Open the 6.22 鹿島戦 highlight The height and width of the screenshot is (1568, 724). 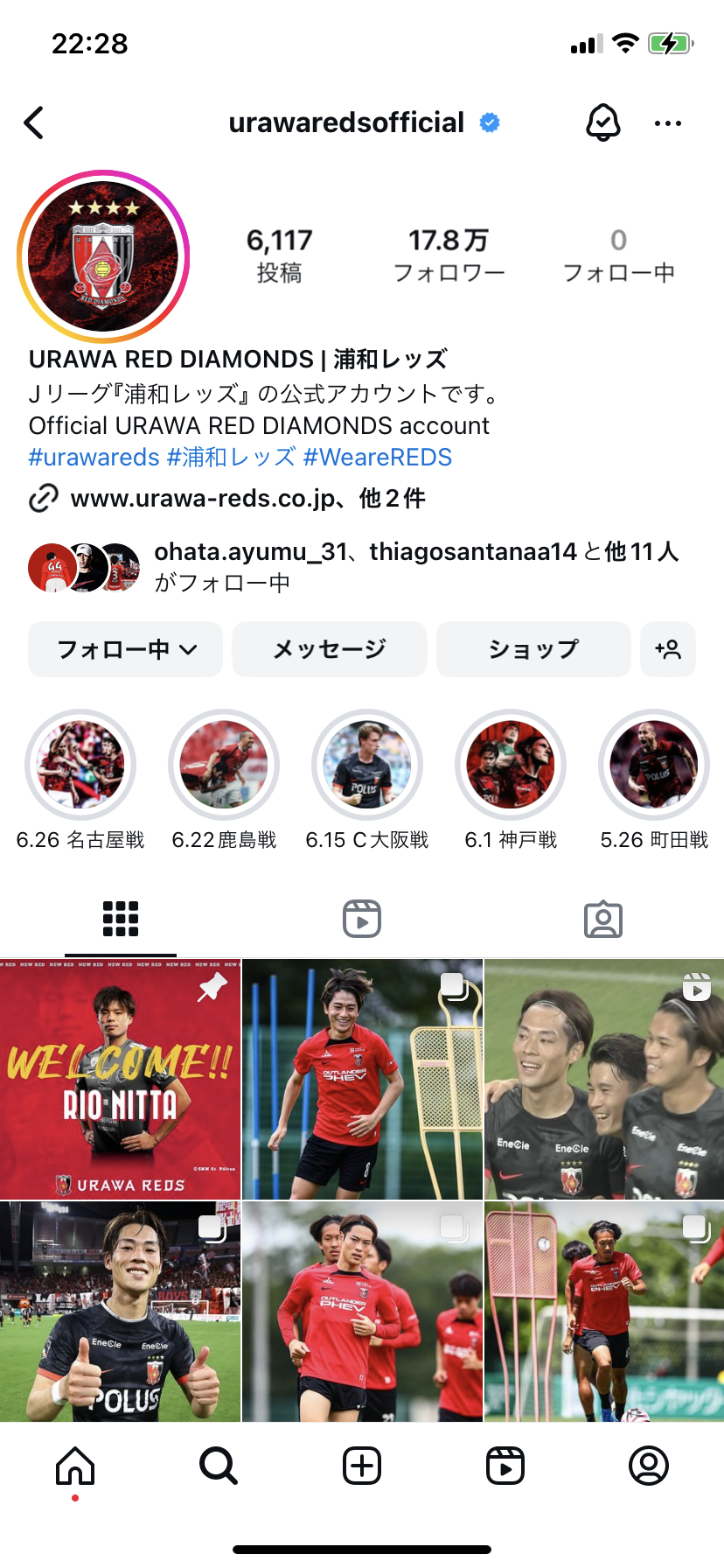(224, 765)
